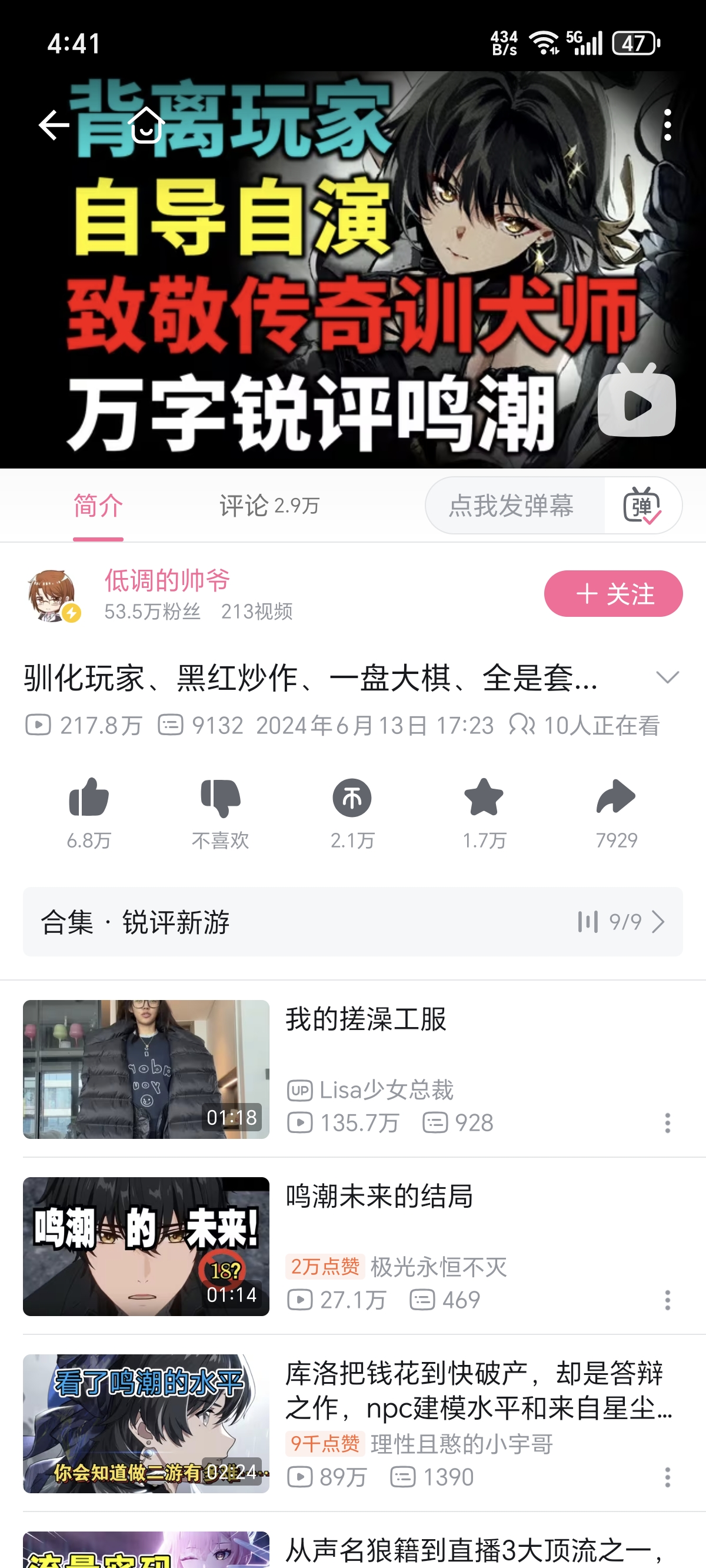Follow 低调的帅爷 with the 关注 button
706x1568 pixels.
click(613, 593)
